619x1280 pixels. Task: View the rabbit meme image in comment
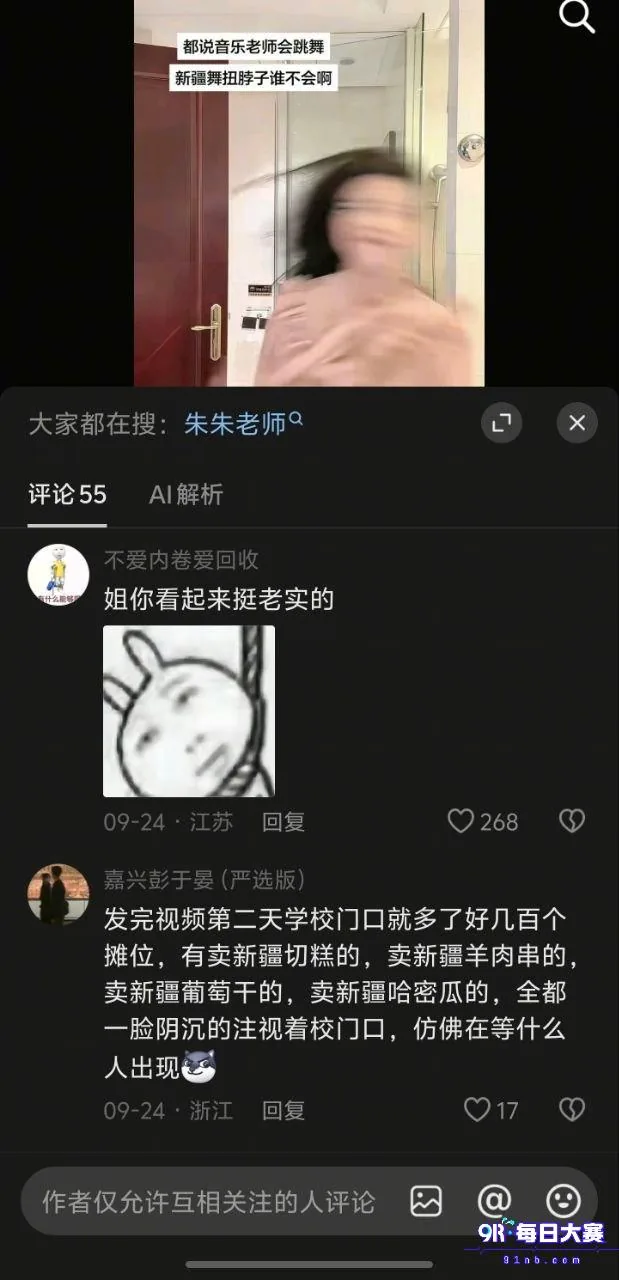click(189, 711)
